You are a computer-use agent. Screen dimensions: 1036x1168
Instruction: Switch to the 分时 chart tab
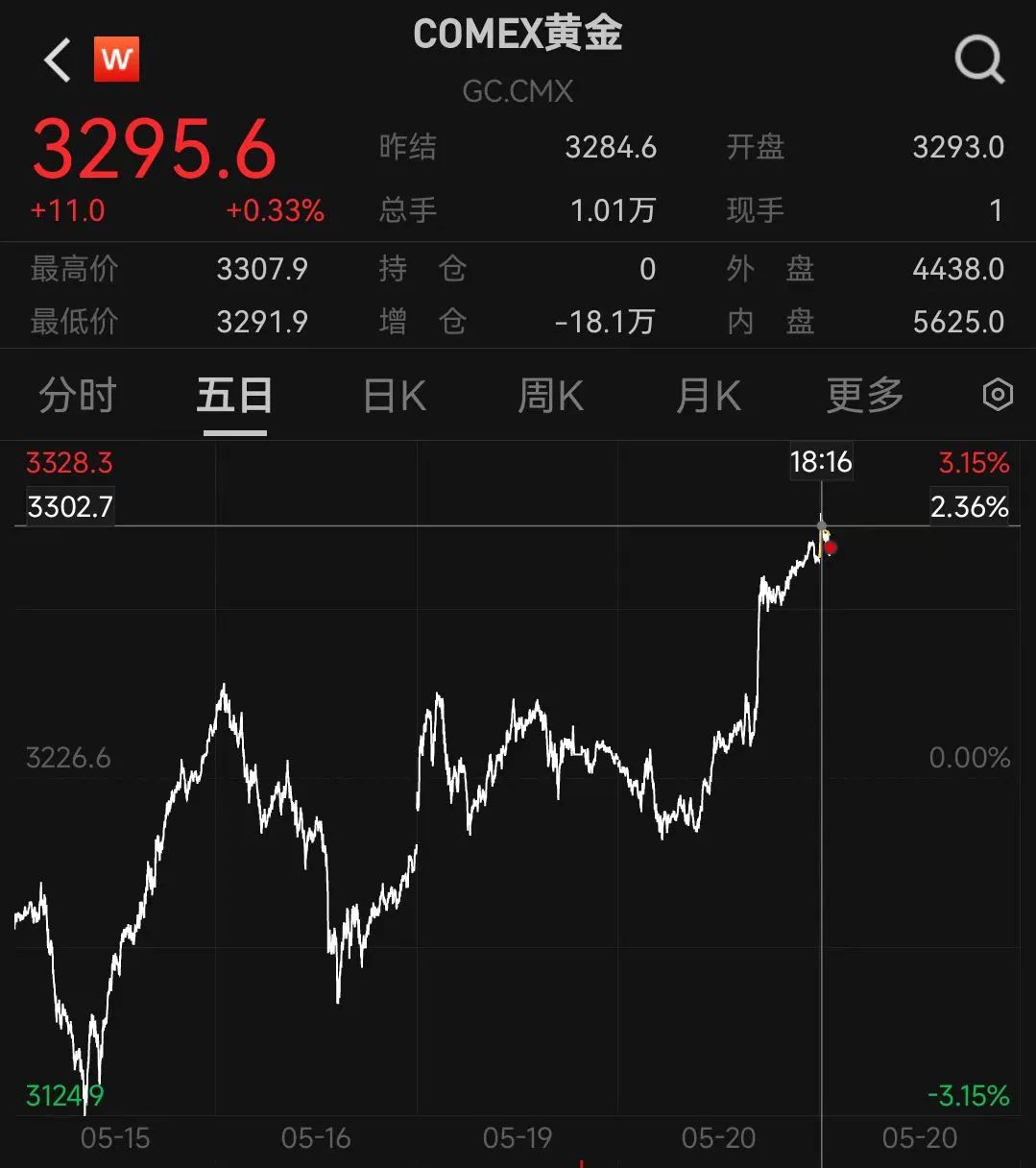coord(78,396)
